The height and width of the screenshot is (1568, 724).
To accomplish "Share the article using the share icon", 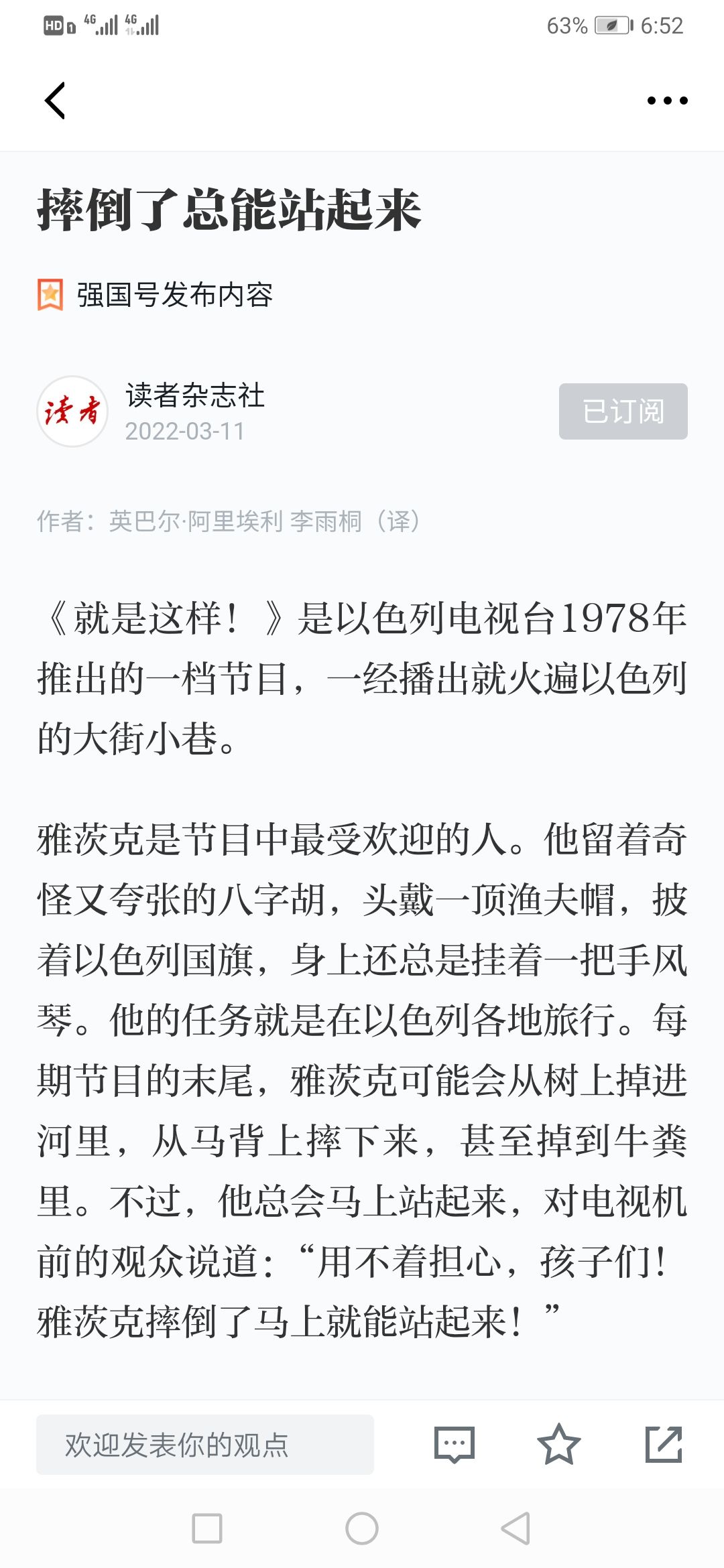I will tap(663, 1445).
